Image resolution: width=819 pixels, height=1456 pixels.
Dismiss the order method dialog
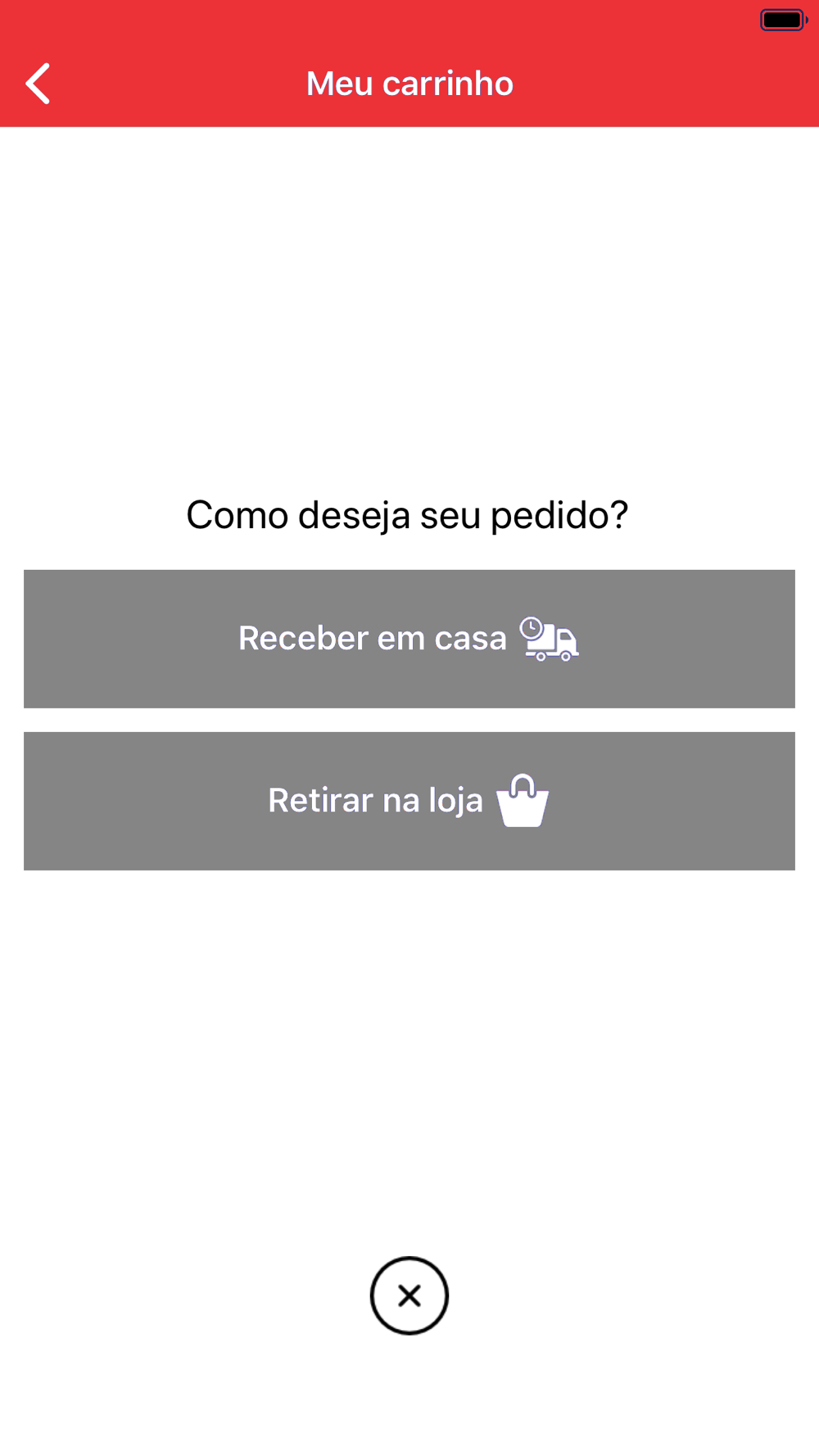tap(409, 1295)
